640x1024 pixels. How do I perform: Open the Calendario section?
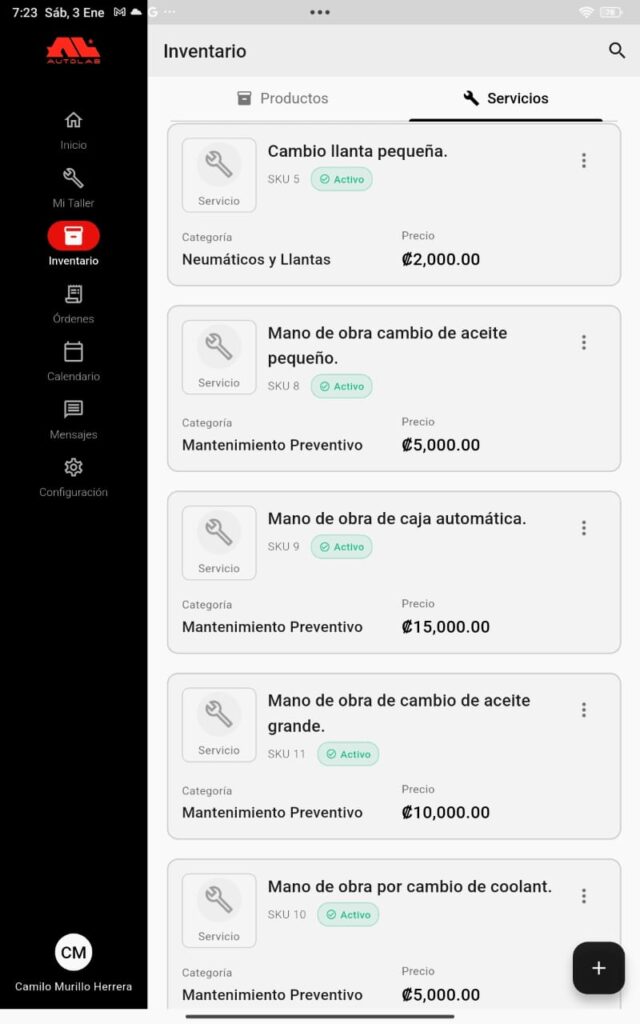click(73, 362)
